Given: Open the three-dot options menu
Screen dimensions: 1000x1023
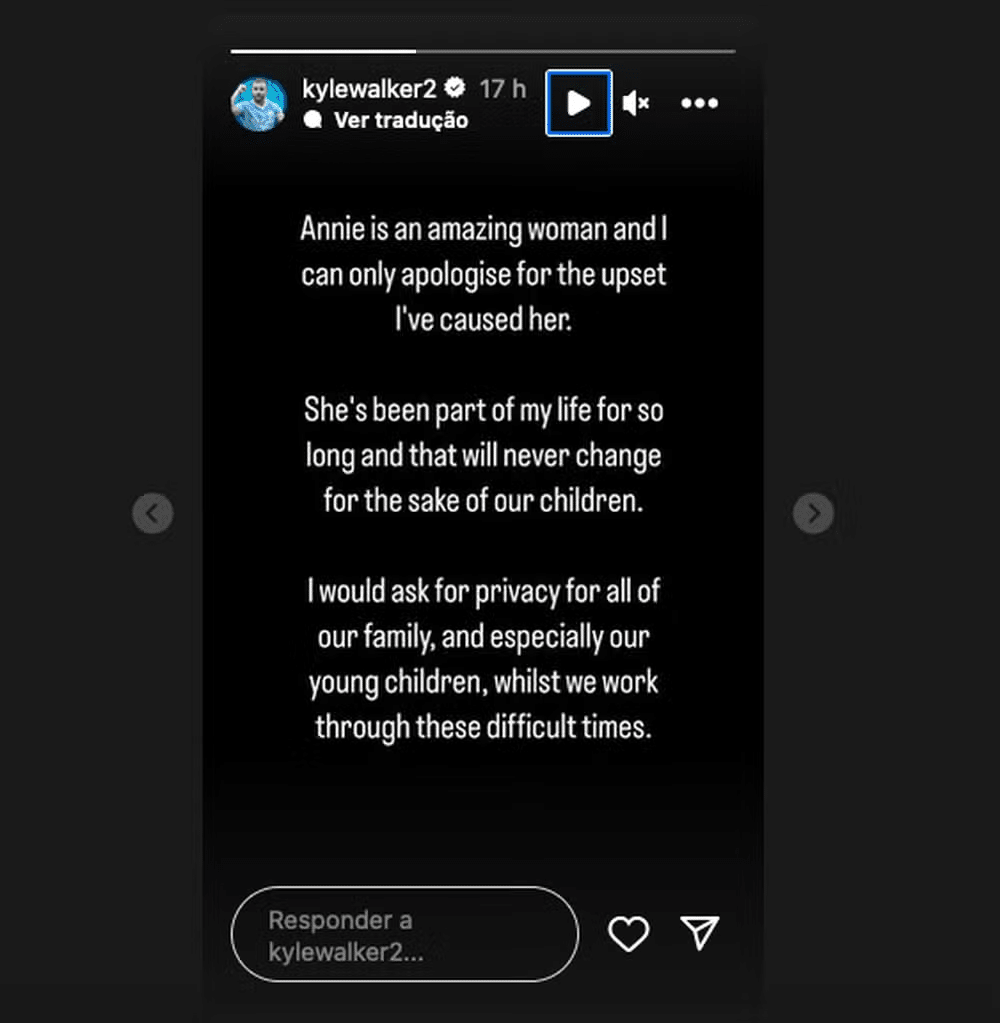Looking at the screenshot, I should [699, 103].
